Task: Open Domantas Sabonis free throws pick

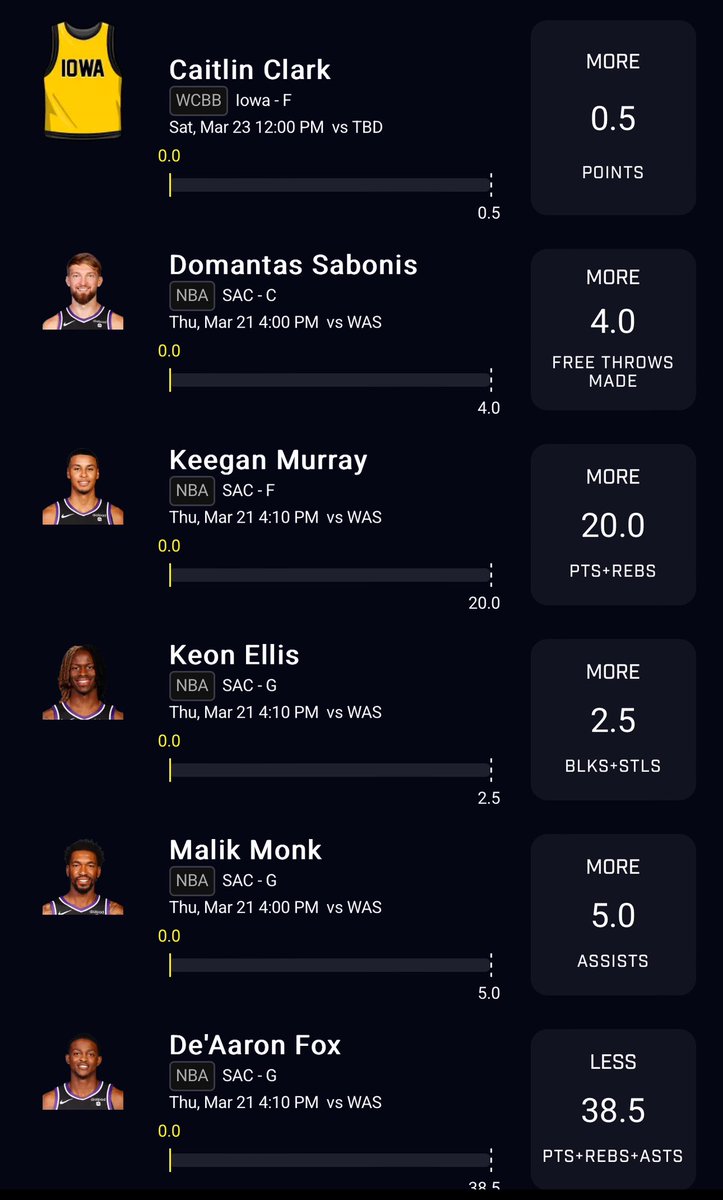Action: (612, 330)
